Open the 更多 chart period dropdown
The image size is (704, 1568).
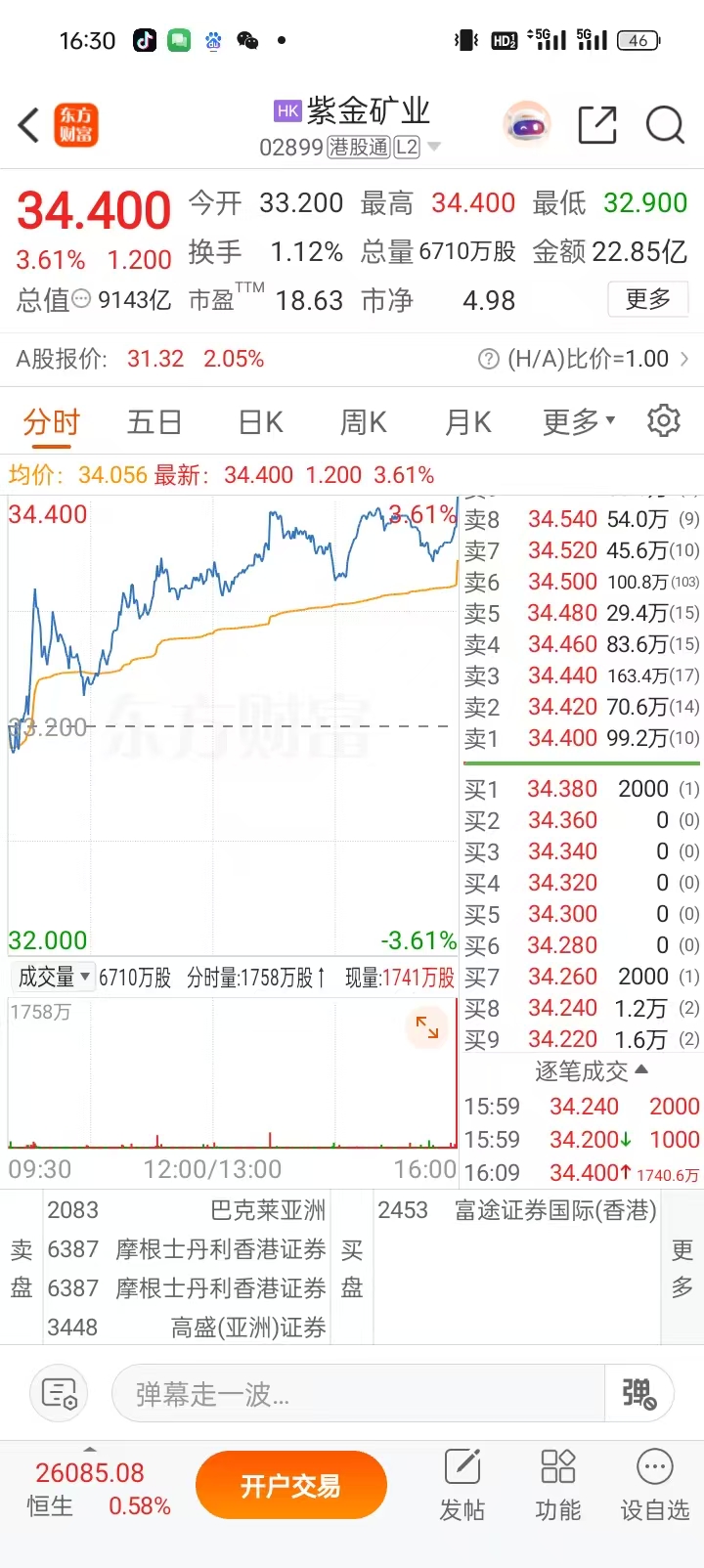point(576,420)
